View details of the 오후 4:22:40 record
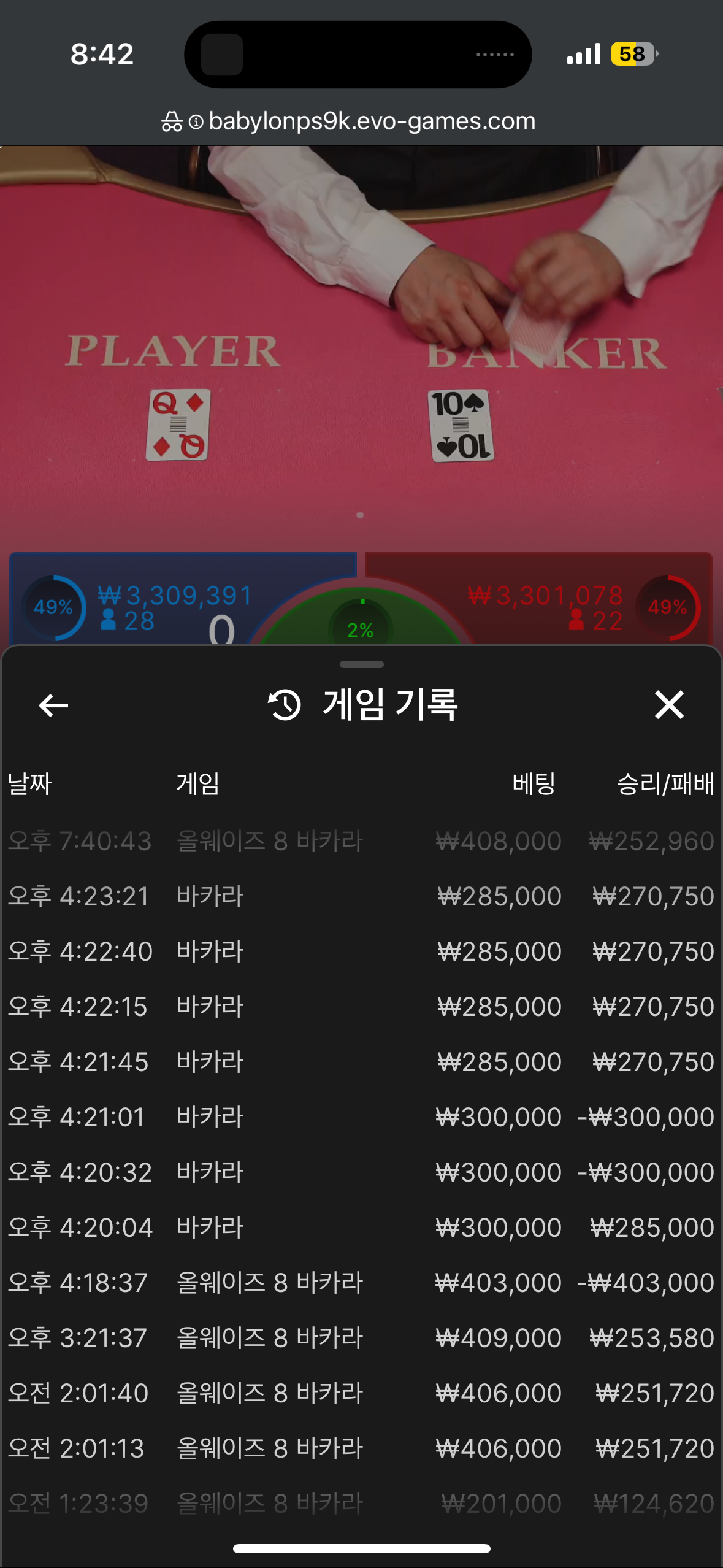Image resolution: width=723 pixels, height=1568 pixels. click(361, 951)
